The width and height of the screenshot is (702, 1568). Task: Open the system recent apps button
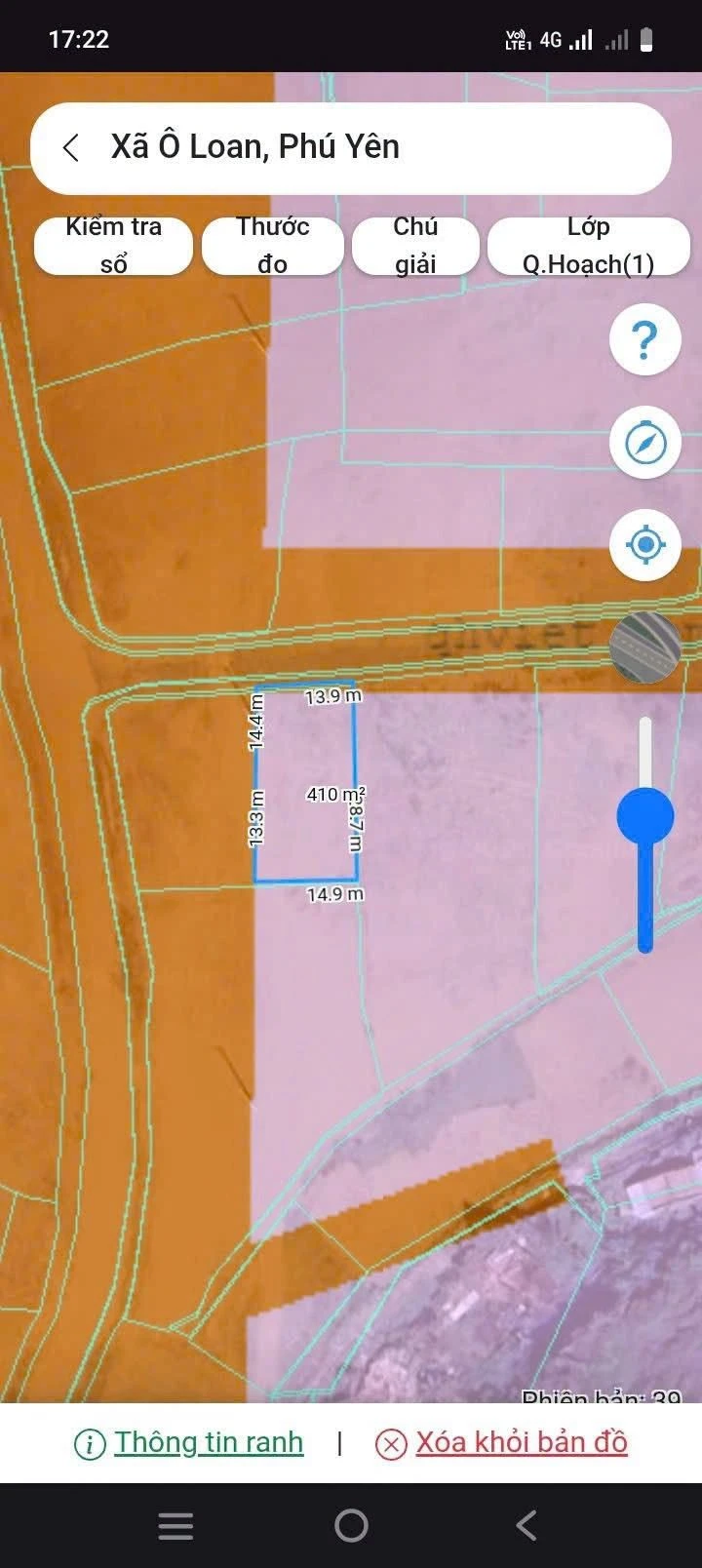pyautogui.click(x=175, y=1526)
